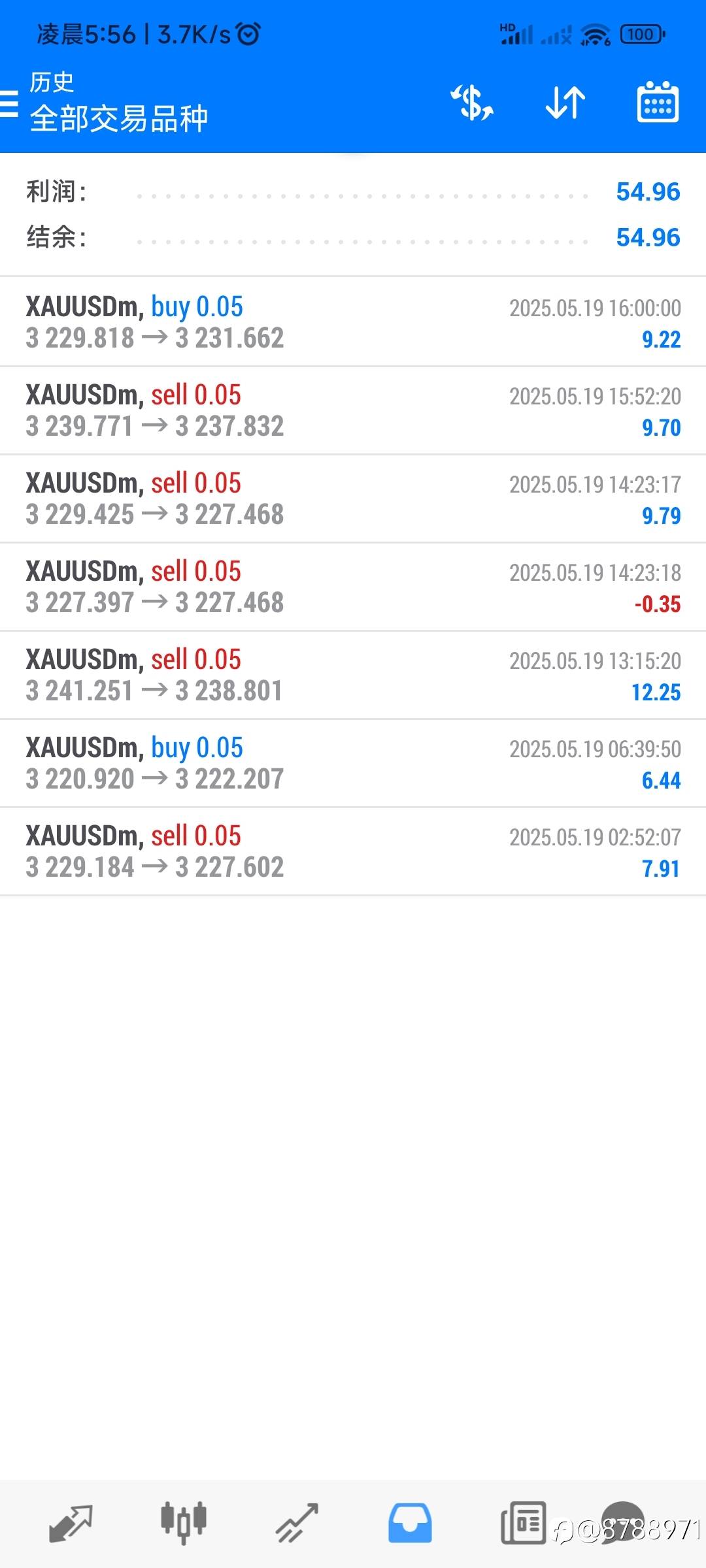Screen dimensions: 706x1568
Task: Switch to the candlestick Chart tab
Action: point(184,1524)
